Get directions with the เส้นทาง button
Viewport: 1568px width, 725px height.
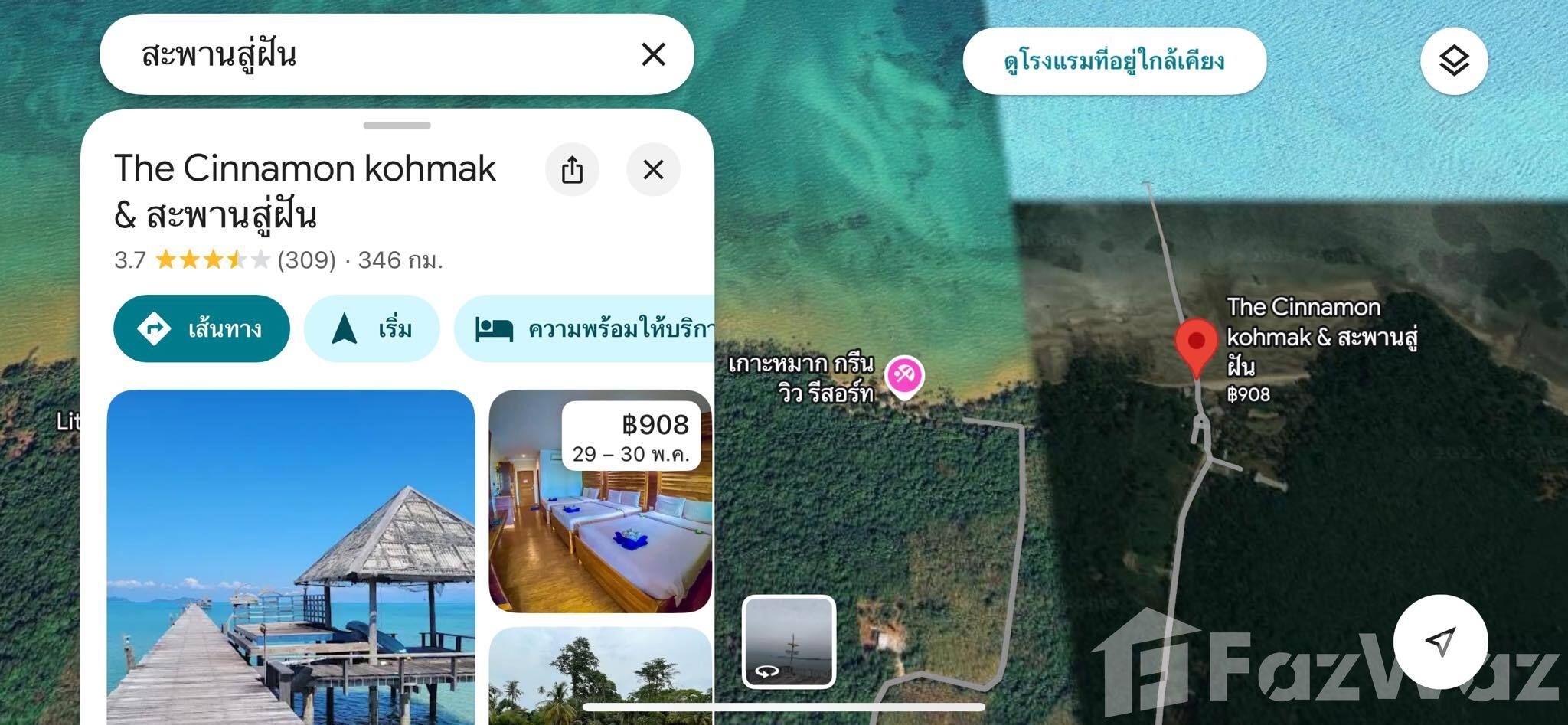pyautogui.click(x=201, y=328)
